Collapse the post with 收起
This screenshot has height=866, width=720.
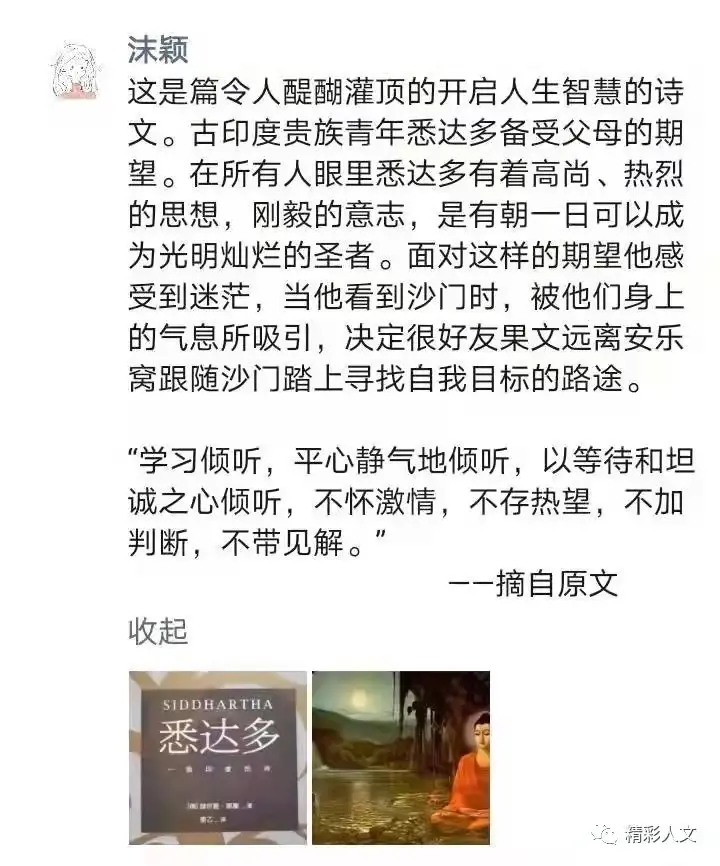coord(157,632)
